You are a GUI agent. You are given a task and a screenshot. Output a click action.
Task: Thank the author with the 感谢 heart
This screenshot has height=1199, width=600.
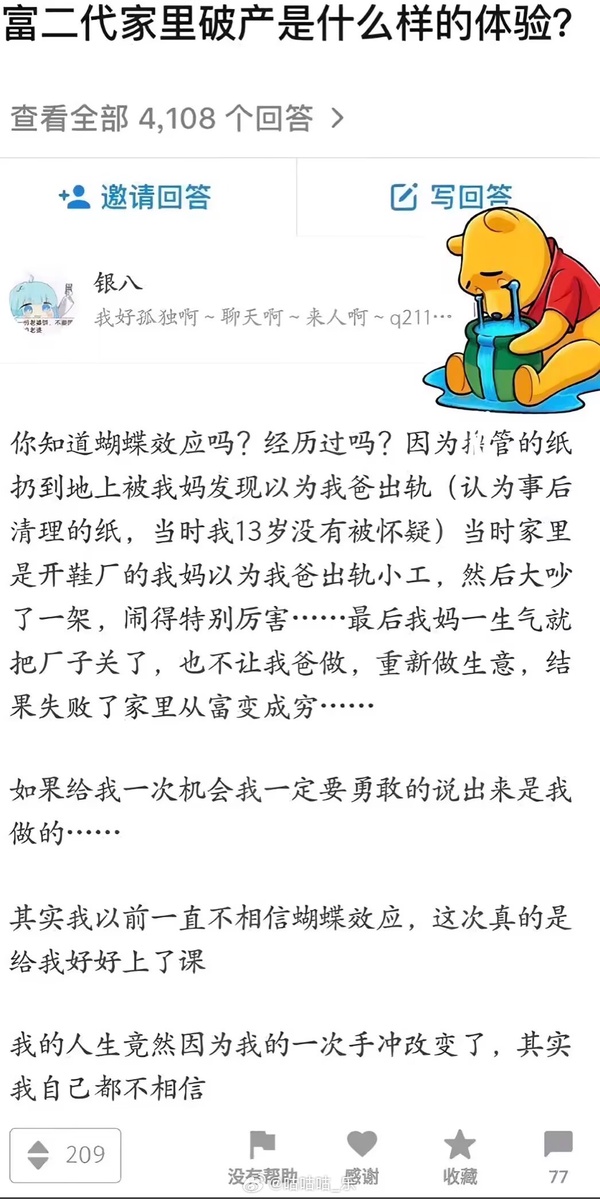361,1156
